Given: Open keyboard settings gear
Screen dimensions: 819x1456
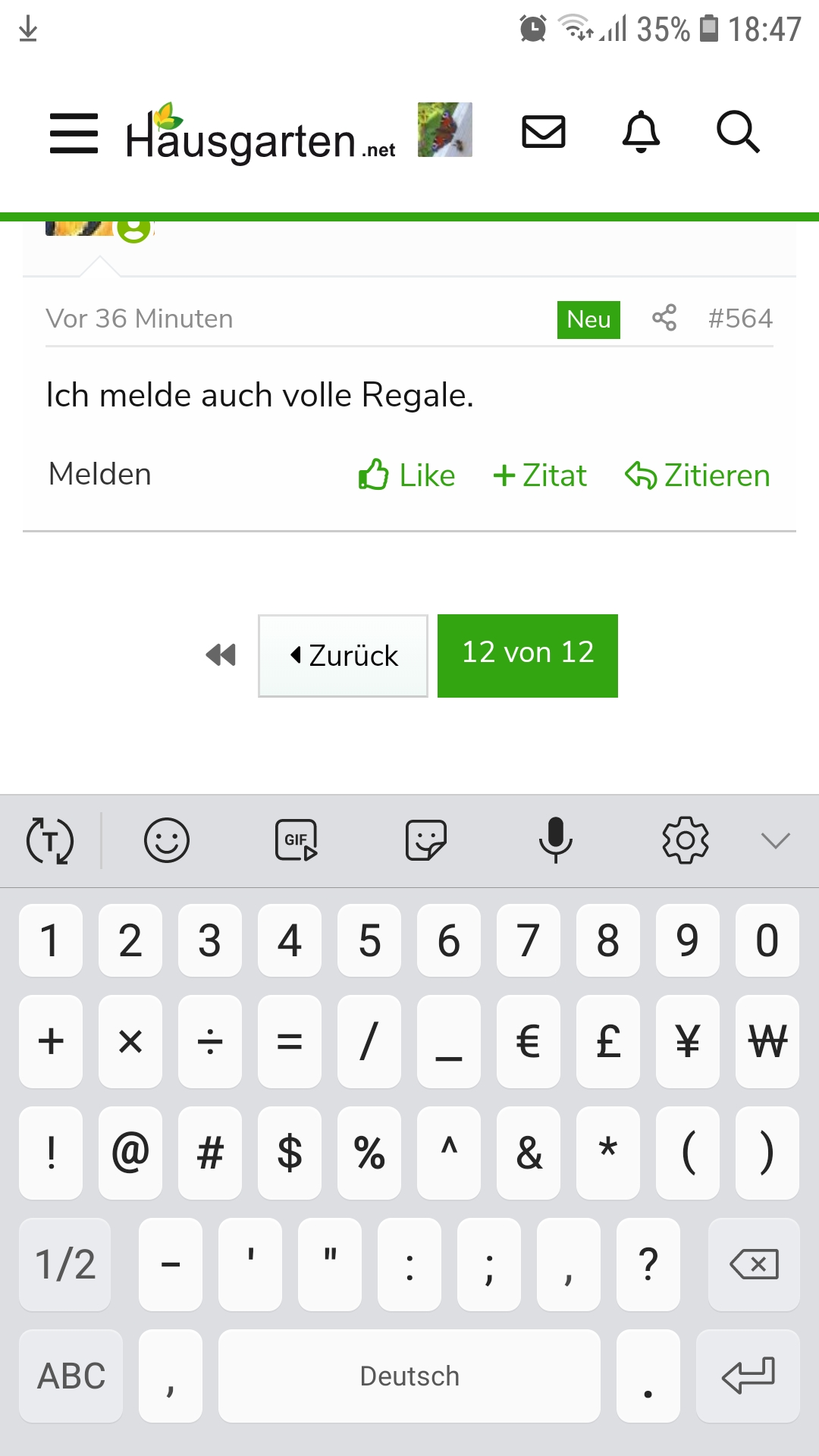Looking at the screenshot, I should [x=686, y=840].
